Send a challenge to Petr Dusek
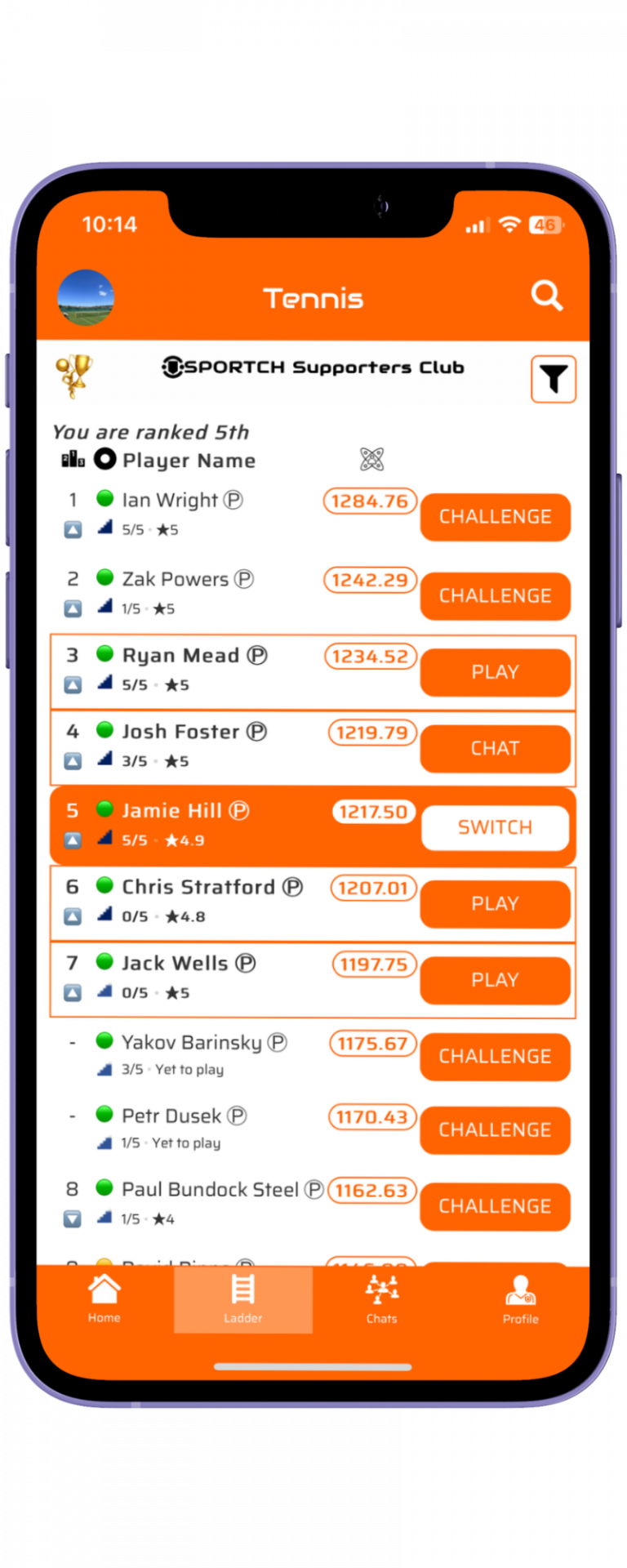The height and width of the screenshot is (1568, 627). click(x=495, y=1130)
